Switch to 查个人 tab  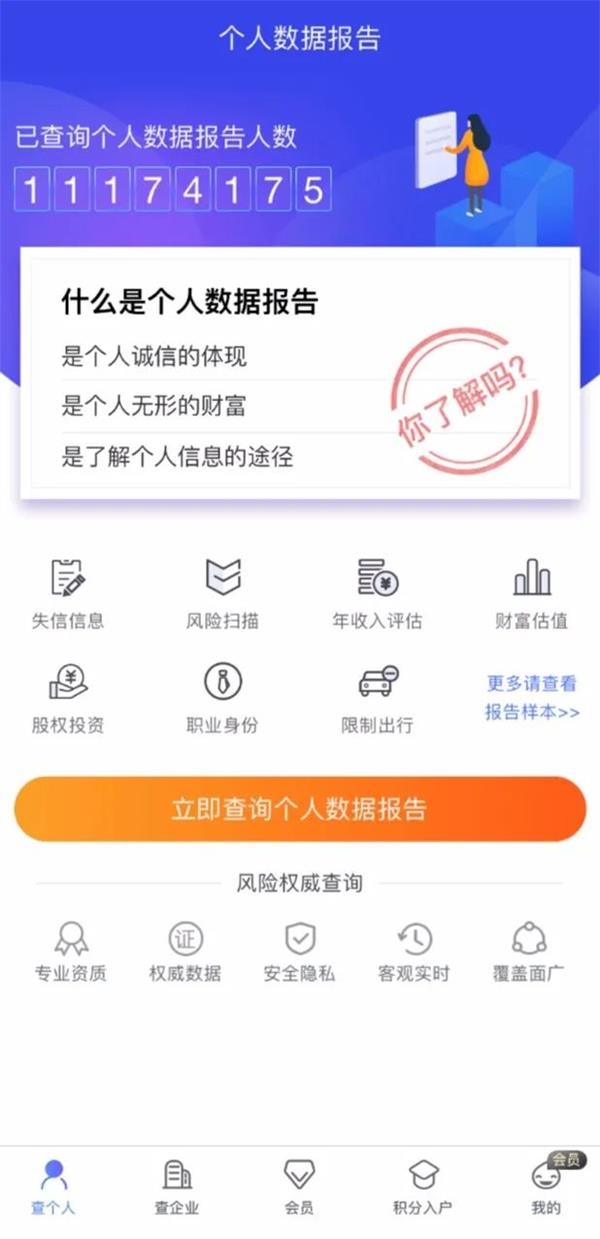click(x=53, y=1187)
